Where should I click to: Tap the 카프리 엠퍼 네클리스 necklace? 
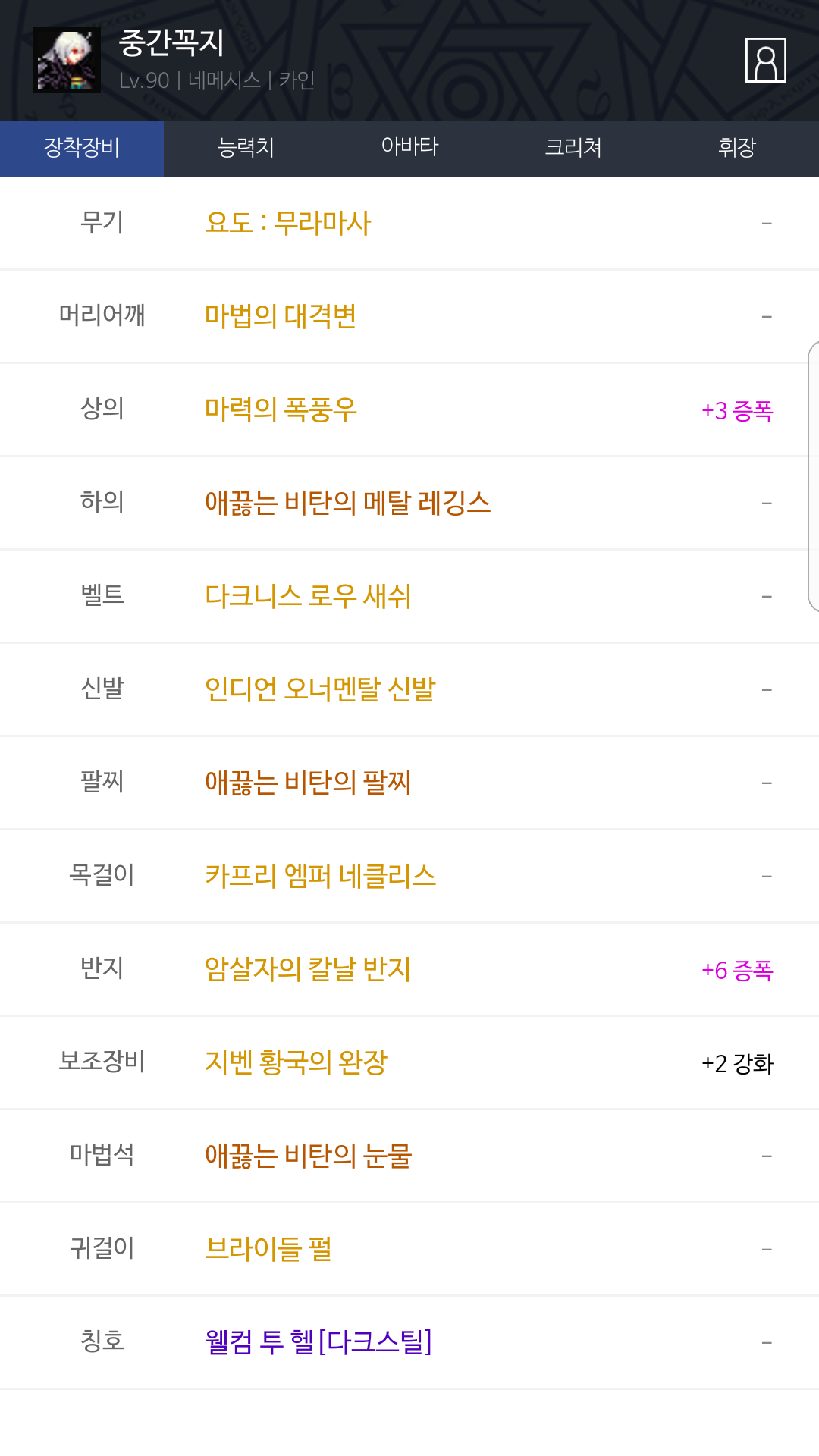[409, 876]
